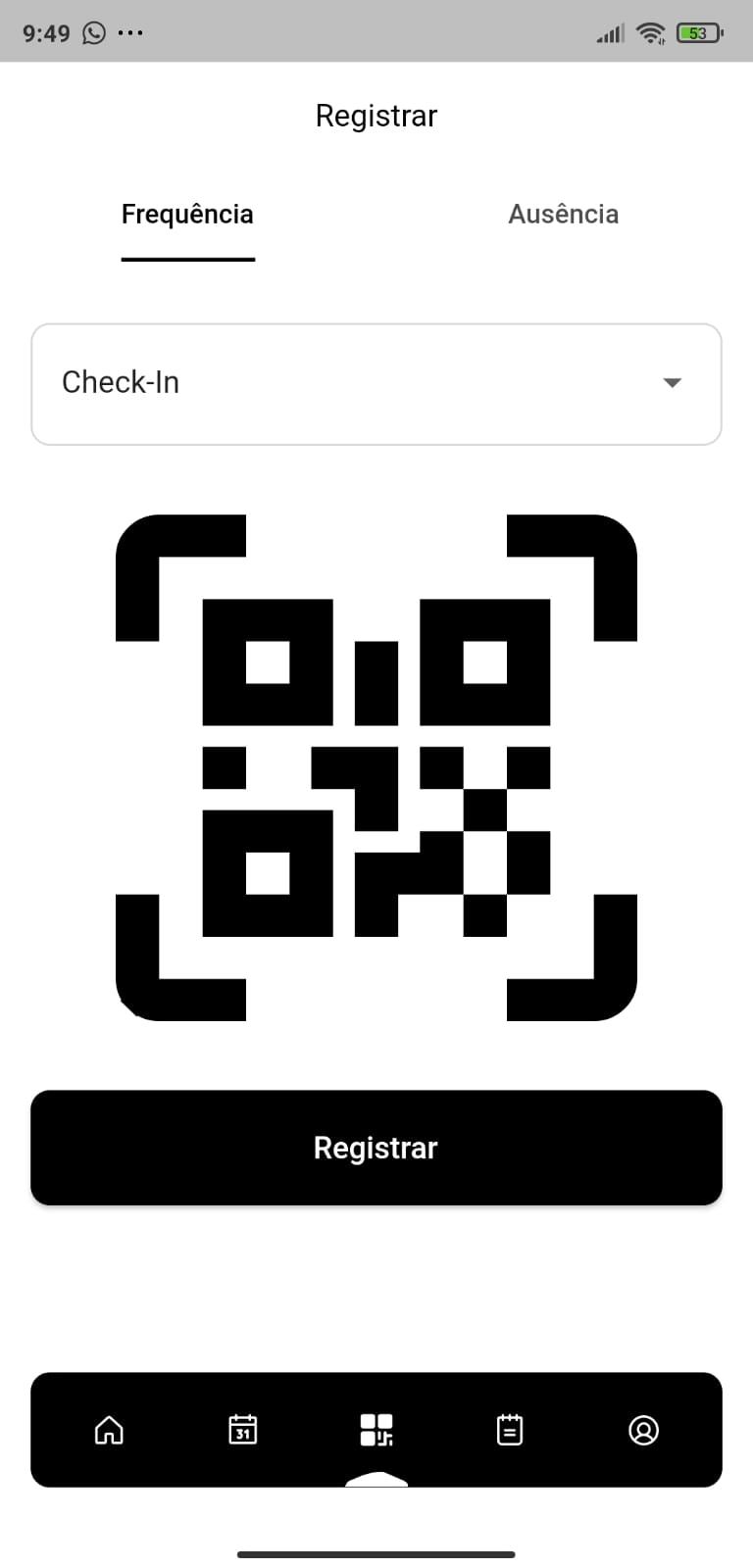Image resolution: width=753 pixels, height=1568 pixels.
Task: Go to the home tab
Action: 109,1430
